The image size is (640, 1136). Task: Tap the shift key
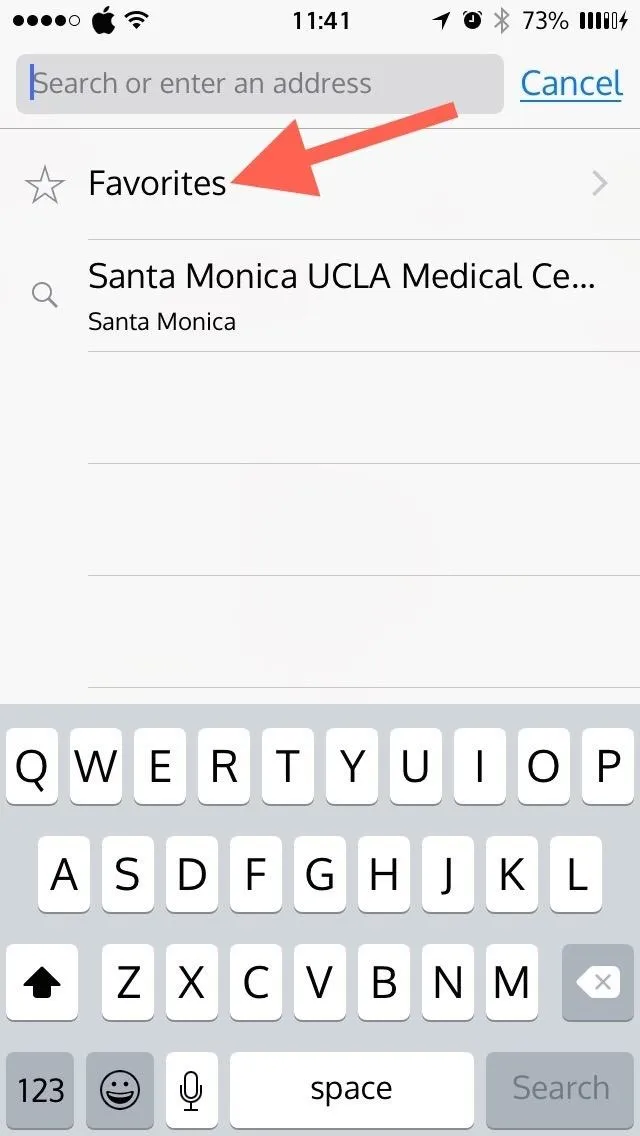click(42, 982)
